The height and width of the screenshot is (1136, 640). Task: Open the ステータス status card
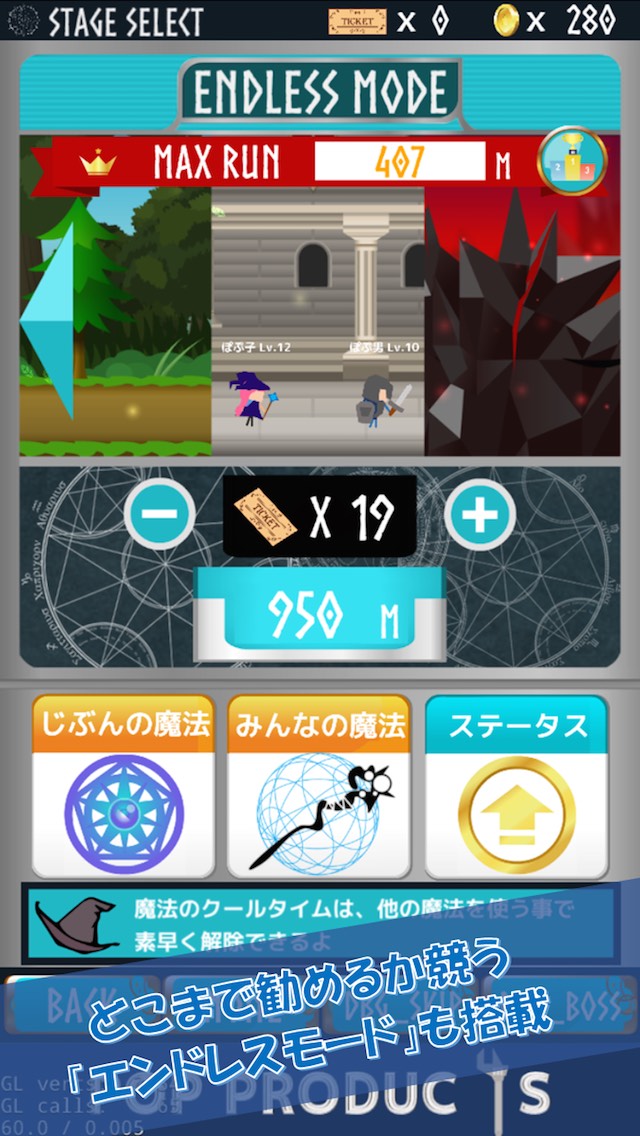517,789
